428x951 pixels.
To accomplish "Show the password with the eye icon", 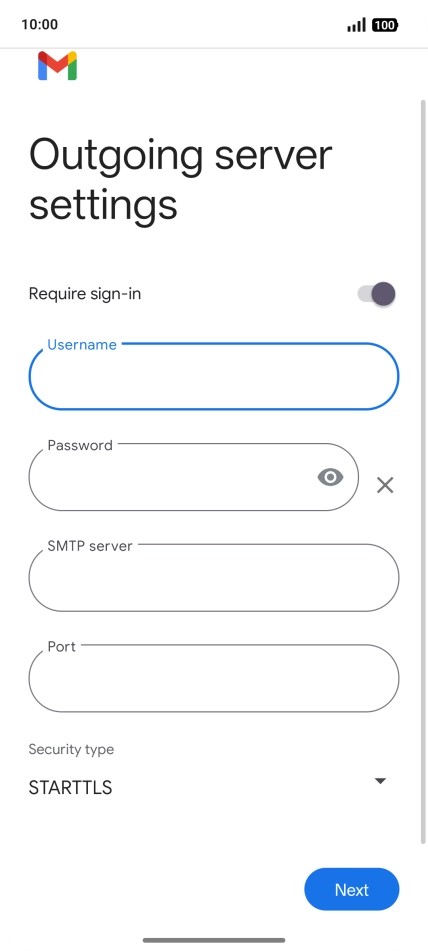I will [330, 477].
